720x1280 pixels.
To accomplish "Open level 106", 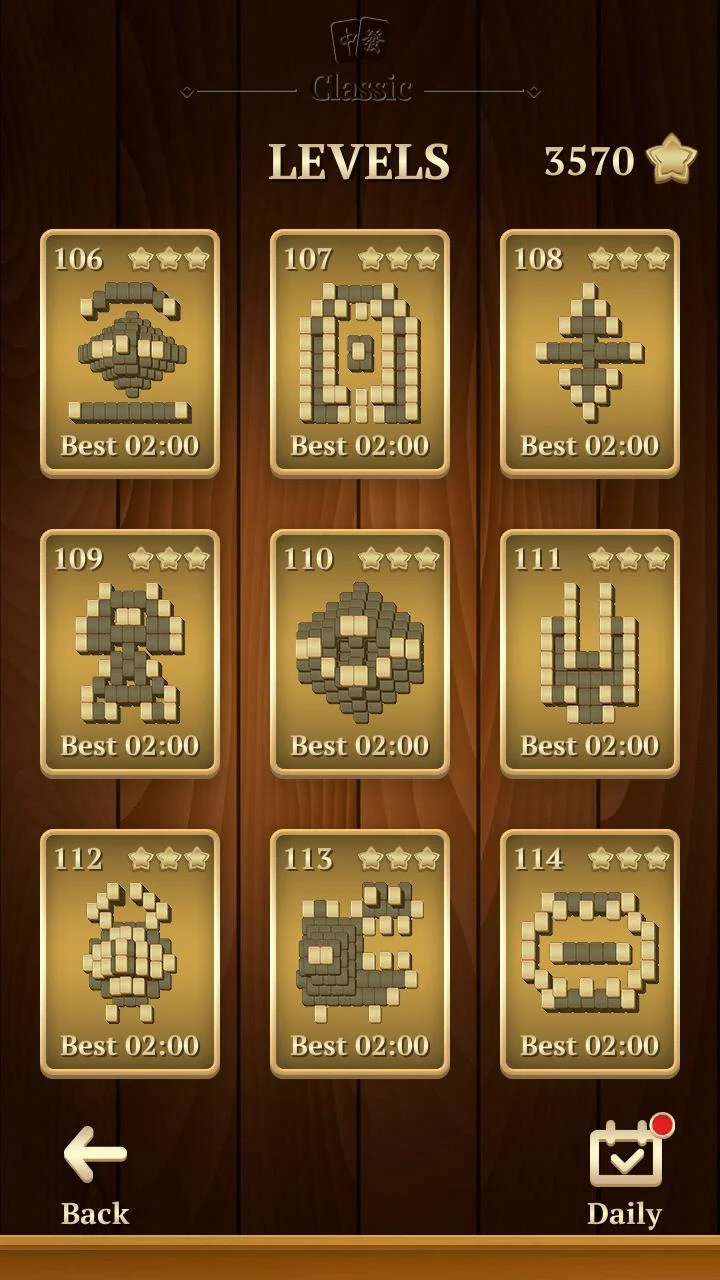I will [130, 353].
